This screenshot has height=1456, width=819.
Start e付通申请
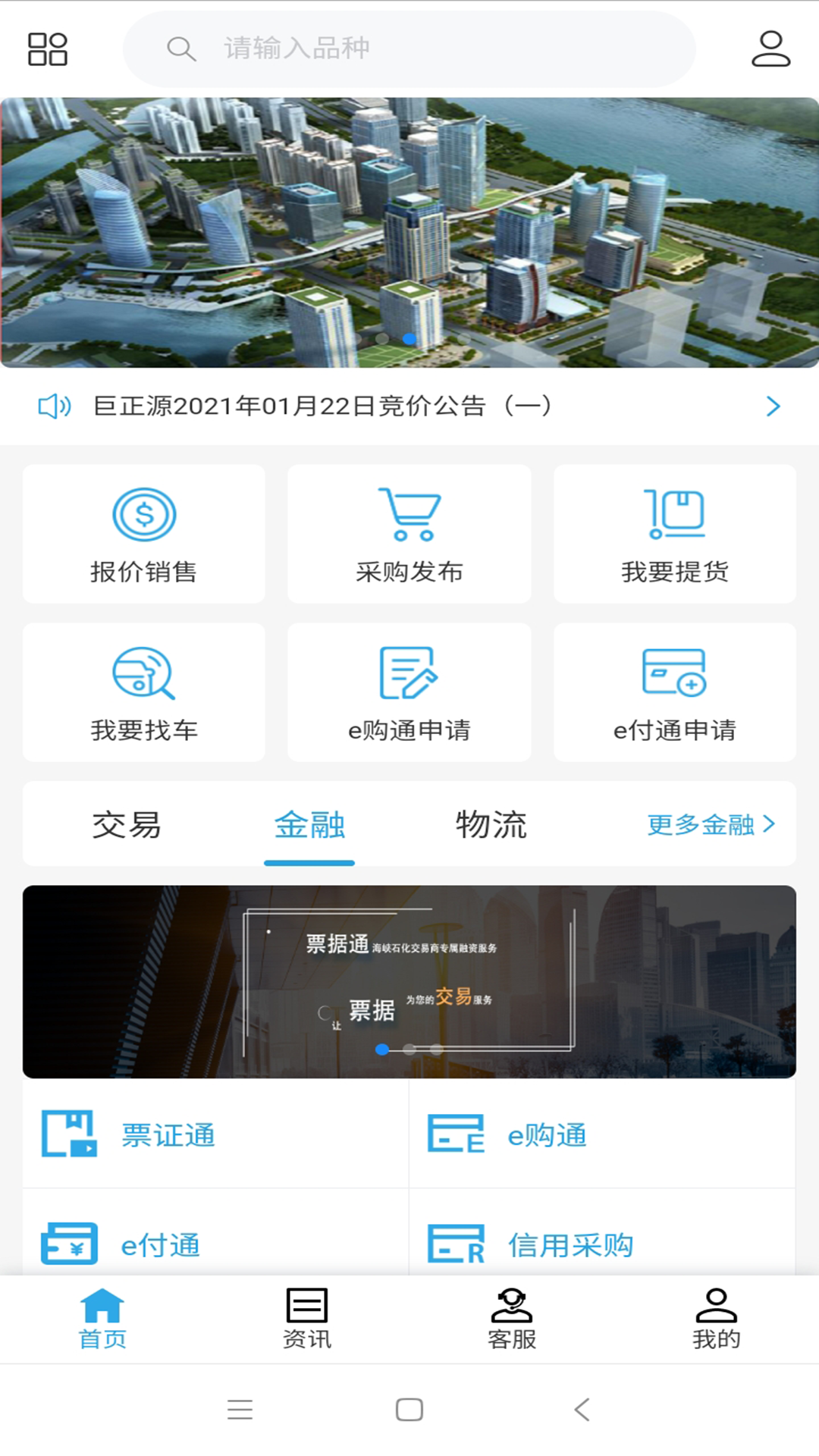pos(675,692)
